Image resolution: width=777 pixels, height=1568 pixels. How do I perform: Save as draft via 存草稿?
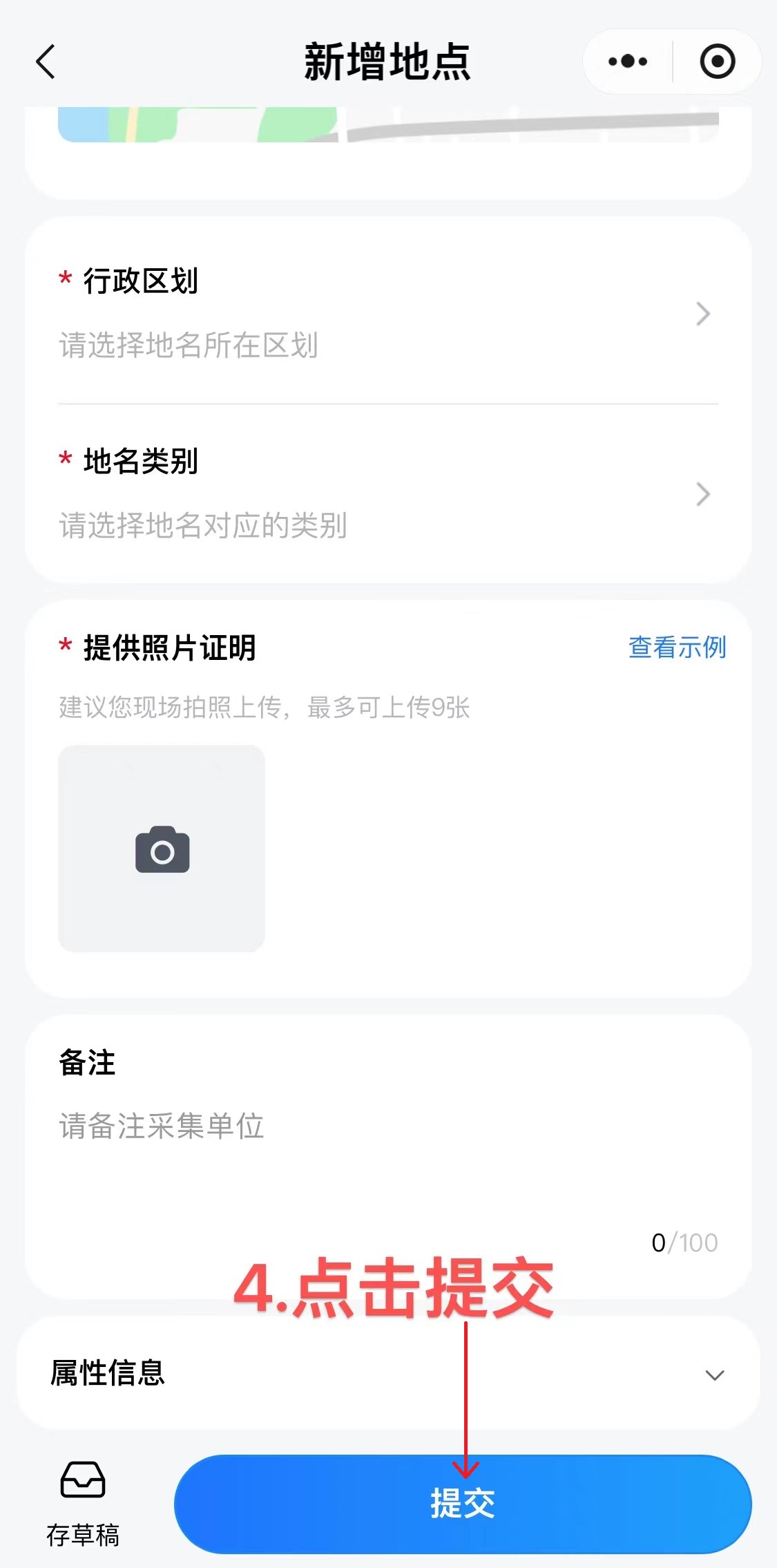pyautogui.click(x=83, y=1504)
